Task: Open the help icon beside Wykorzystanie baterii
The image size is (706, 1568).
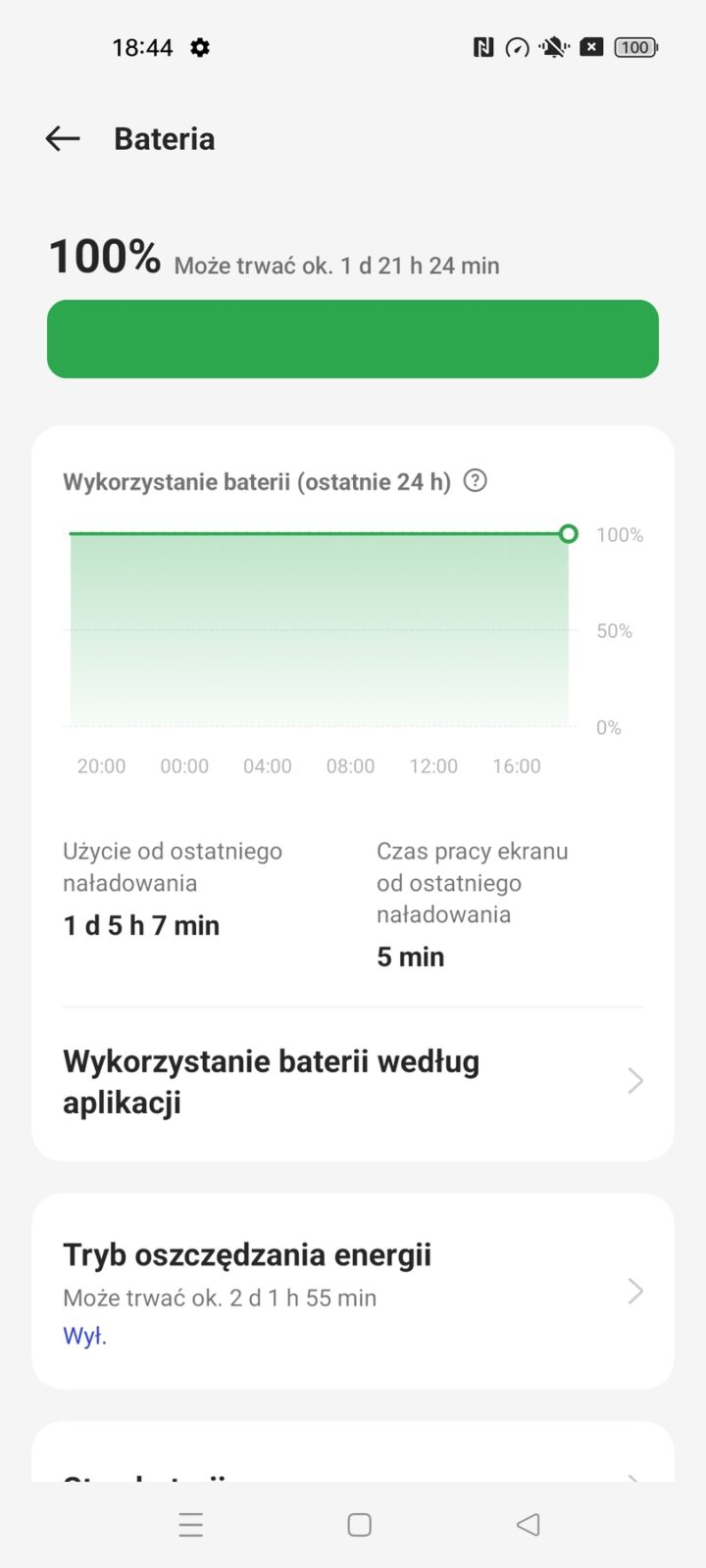Action: coord(476,481)
